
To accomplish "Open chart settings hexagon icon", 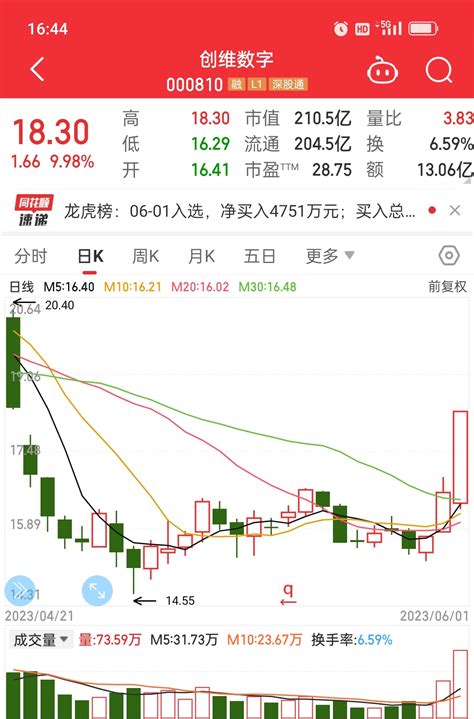I will click(449, 255).
